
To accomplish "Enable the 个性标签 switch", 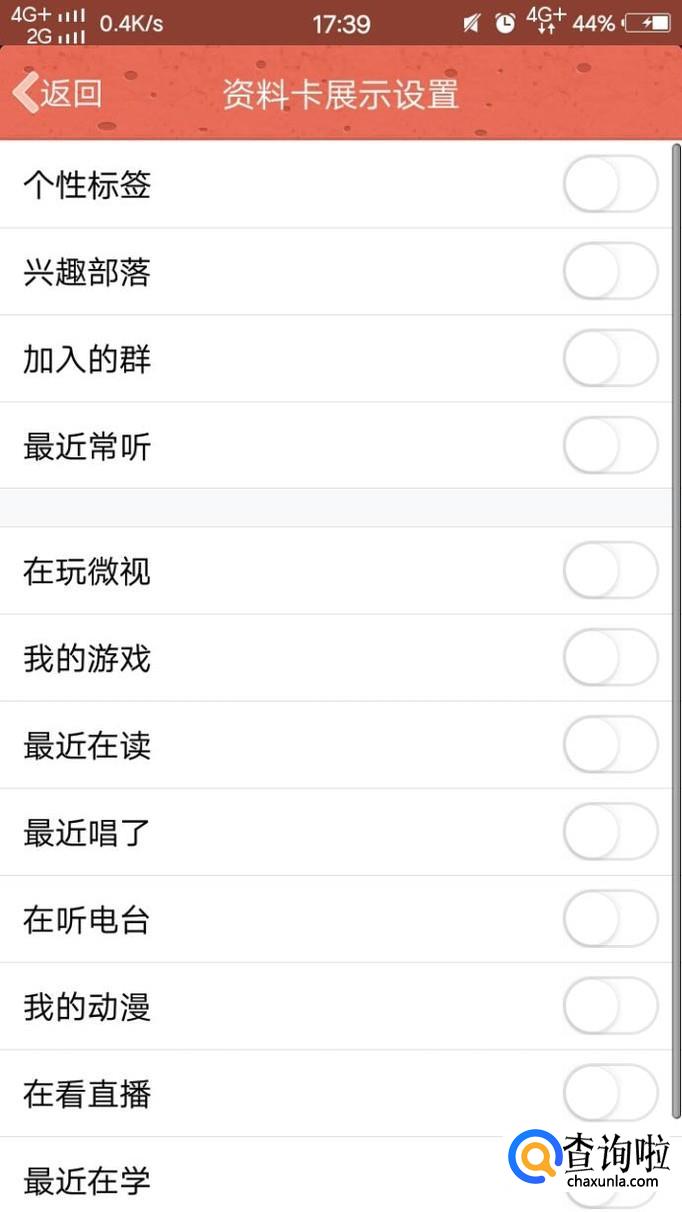I will click(x=610, y=185).
